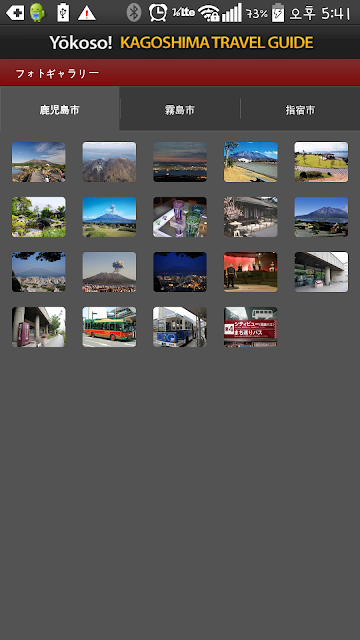The width and height of the screenshot is (360, 640).
Task: Open the green park lawn photo
Action: (321, 162)
